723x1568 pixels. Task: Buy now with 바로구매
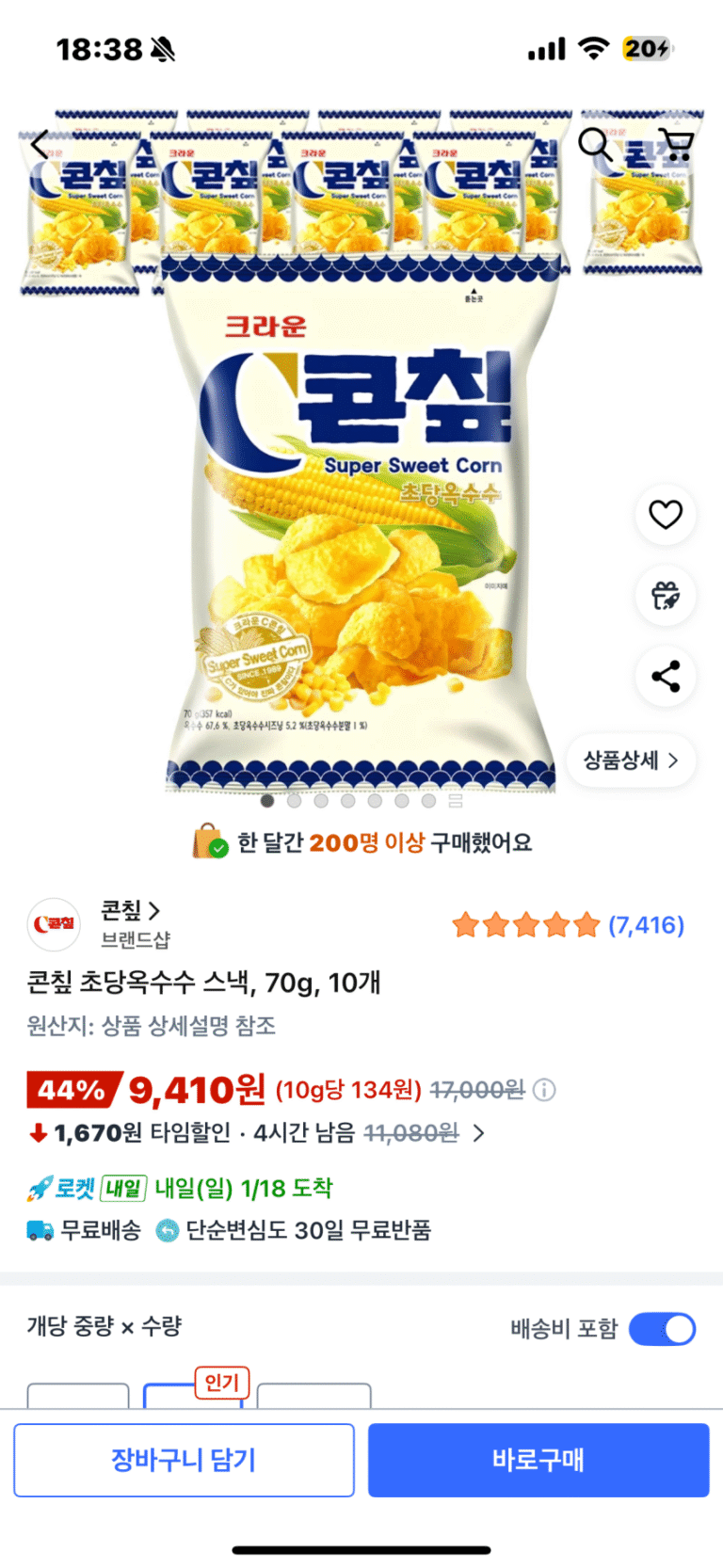538,1460
